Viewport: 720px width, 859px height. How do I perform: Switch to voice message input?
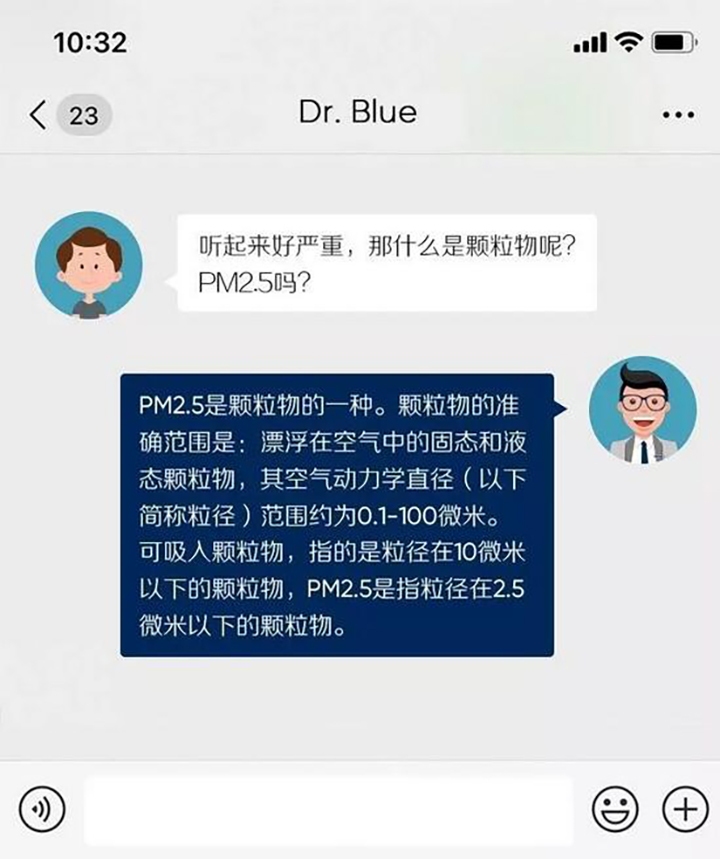pyautogui.click(x=41, y=807)
